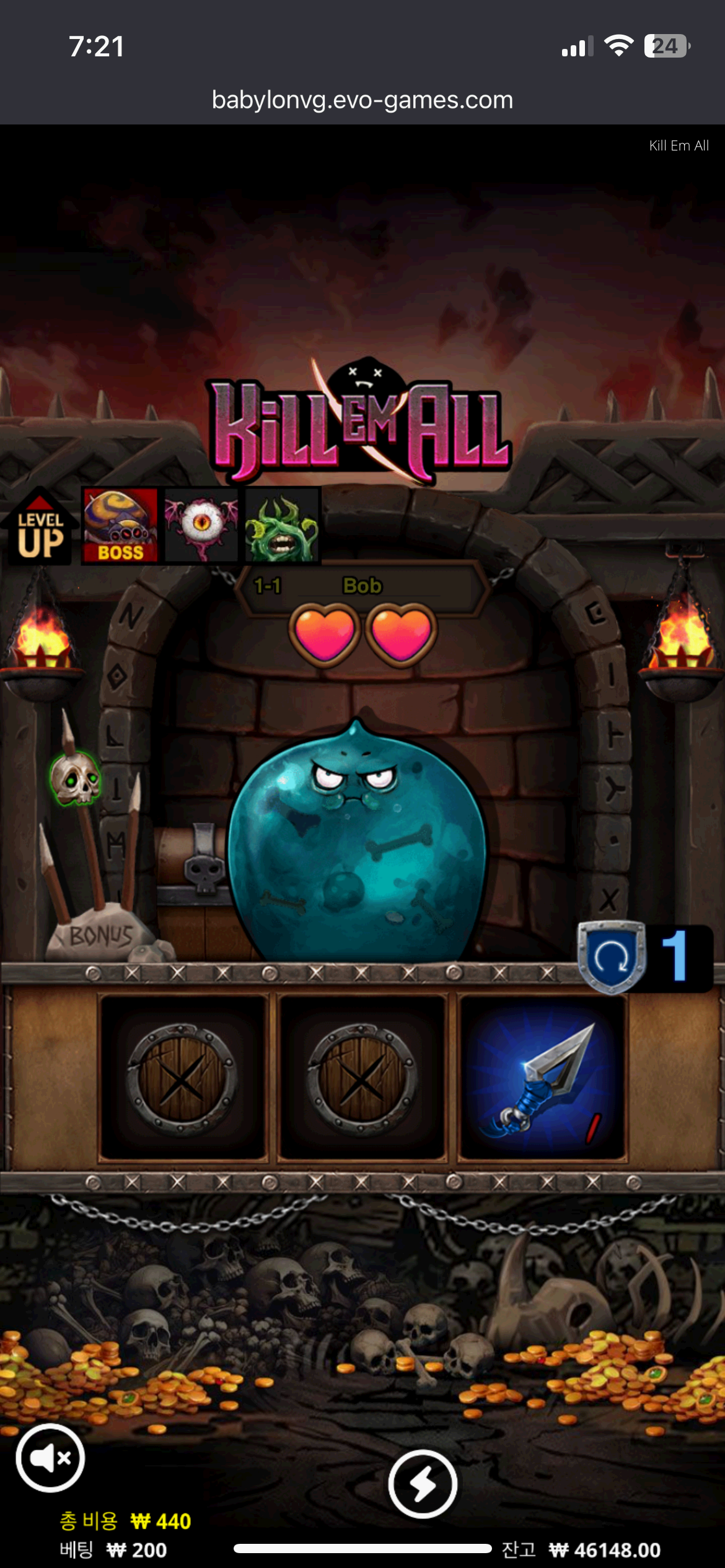Toggle the muted sound button
This screenshot has height=1568, width=725.
pyautogui.click(x=50, y=1458)
